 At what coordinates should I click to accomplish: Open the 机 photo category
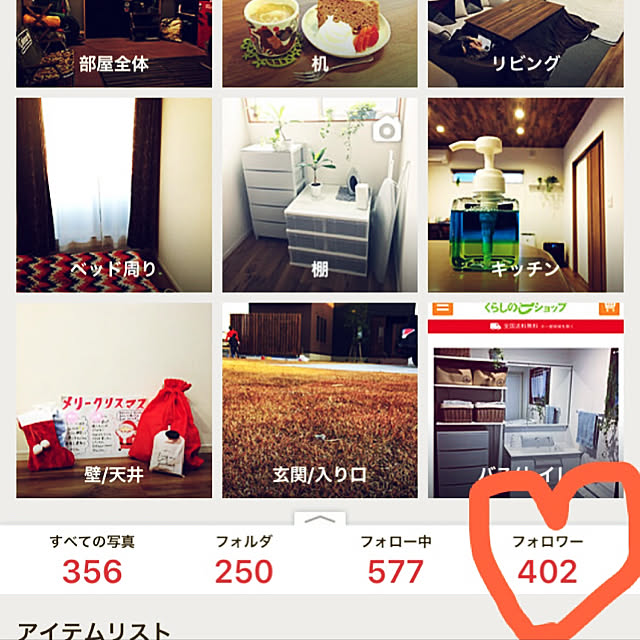tap(319, 43)
